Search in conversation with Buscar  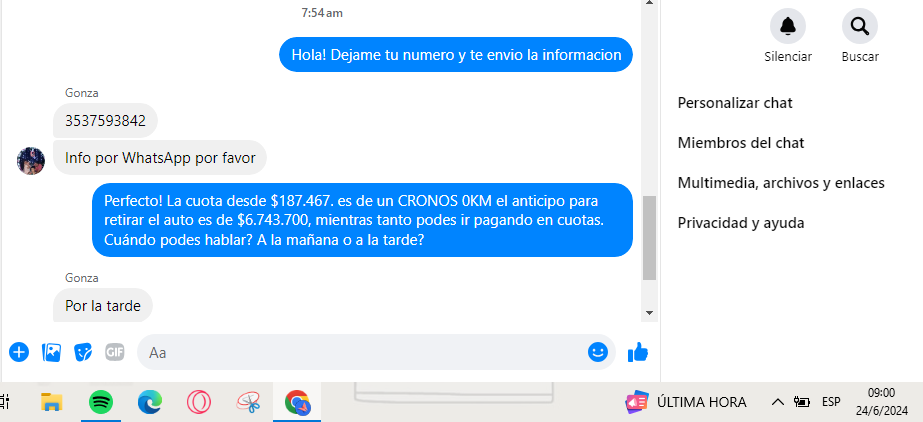(860, 26)
